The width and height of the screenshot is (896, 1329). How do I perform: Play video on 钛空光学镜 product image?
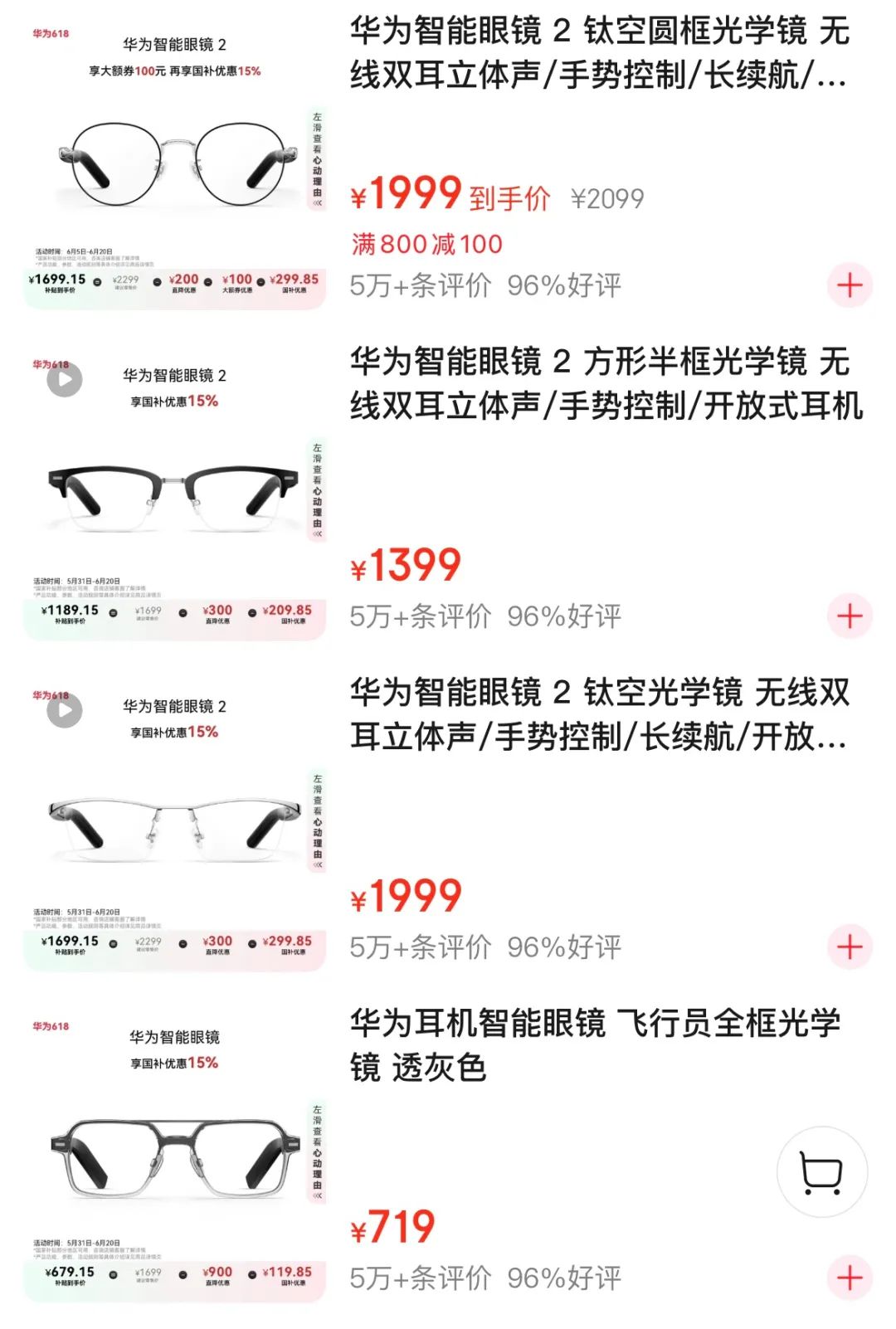65,711
